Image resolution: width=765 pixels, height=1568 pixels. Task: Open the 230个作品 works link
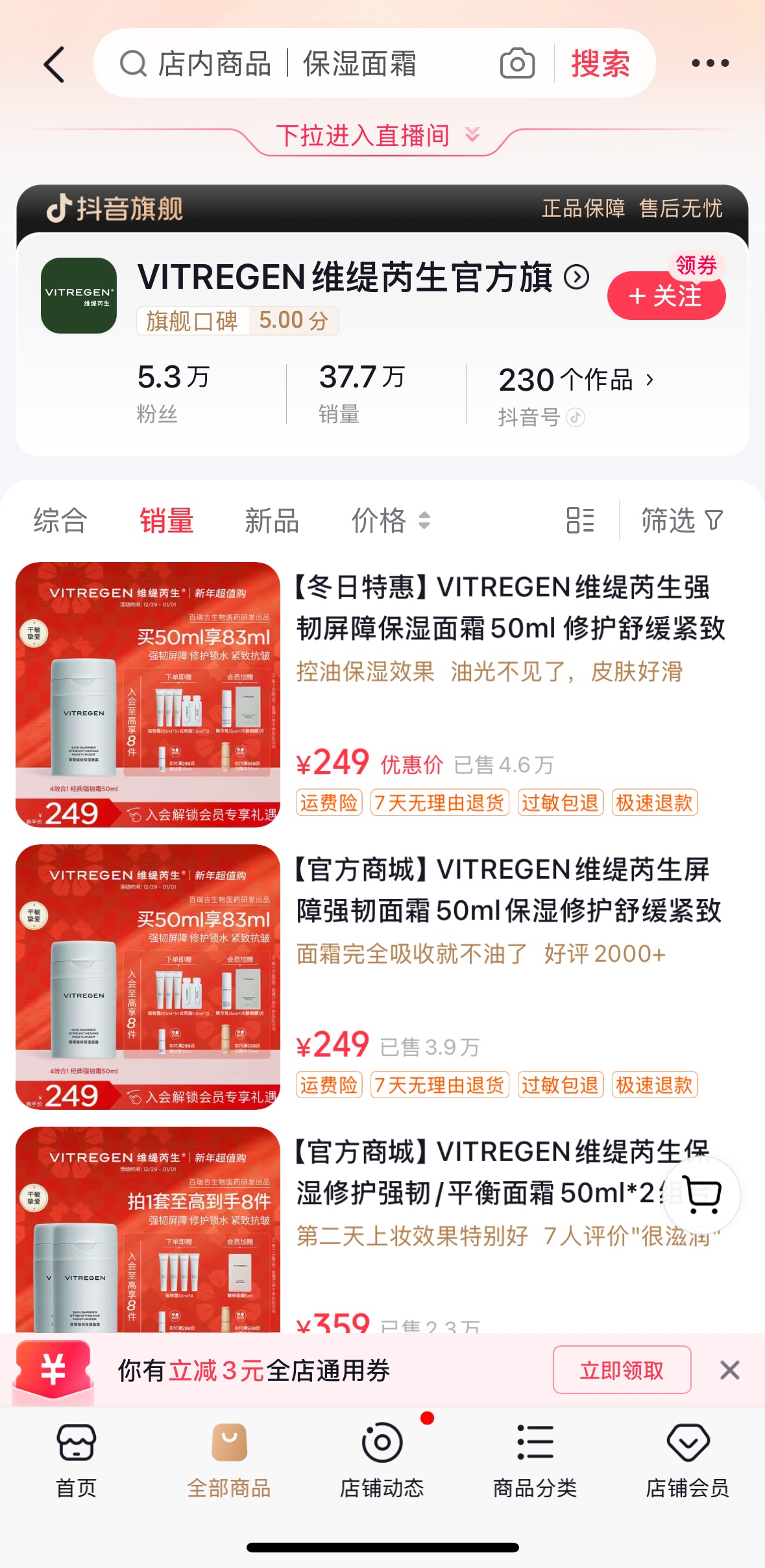pos(576,380)
